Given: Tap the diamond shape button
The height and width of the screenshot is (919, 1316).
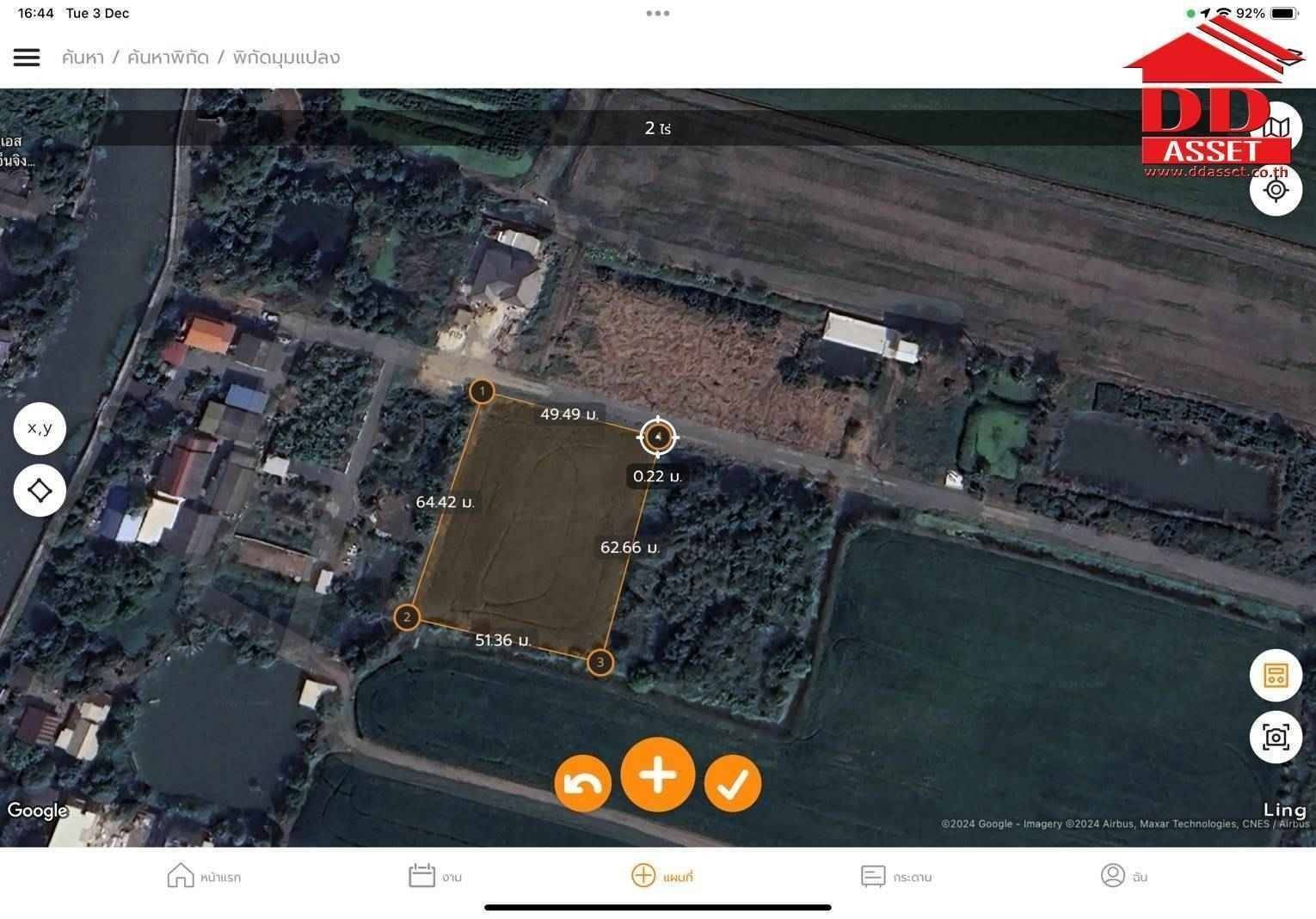Looking at the screenshot, I should click(40, 491).
